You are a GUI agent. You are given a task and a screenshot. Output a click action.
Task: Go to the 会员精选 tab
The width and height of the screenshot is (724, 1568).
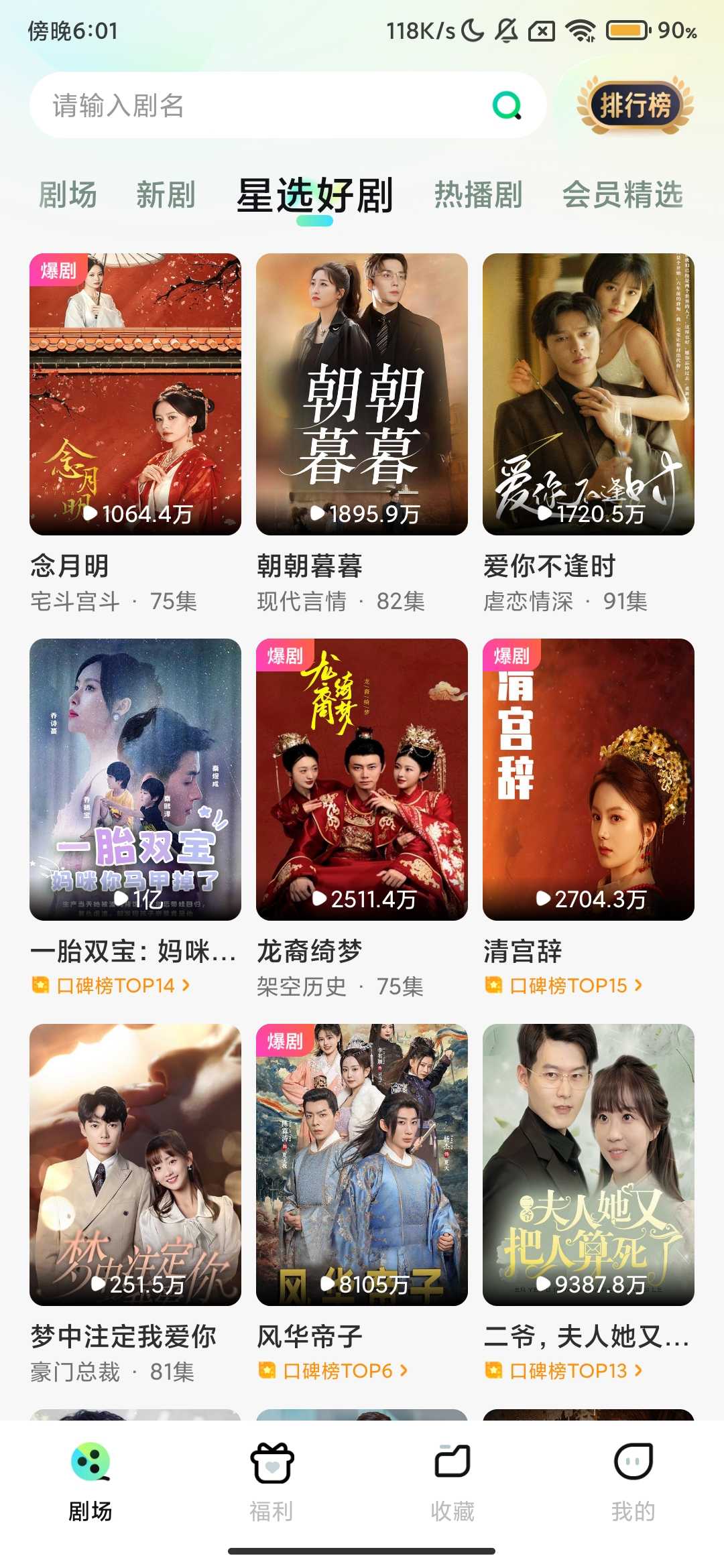point(622,195)
